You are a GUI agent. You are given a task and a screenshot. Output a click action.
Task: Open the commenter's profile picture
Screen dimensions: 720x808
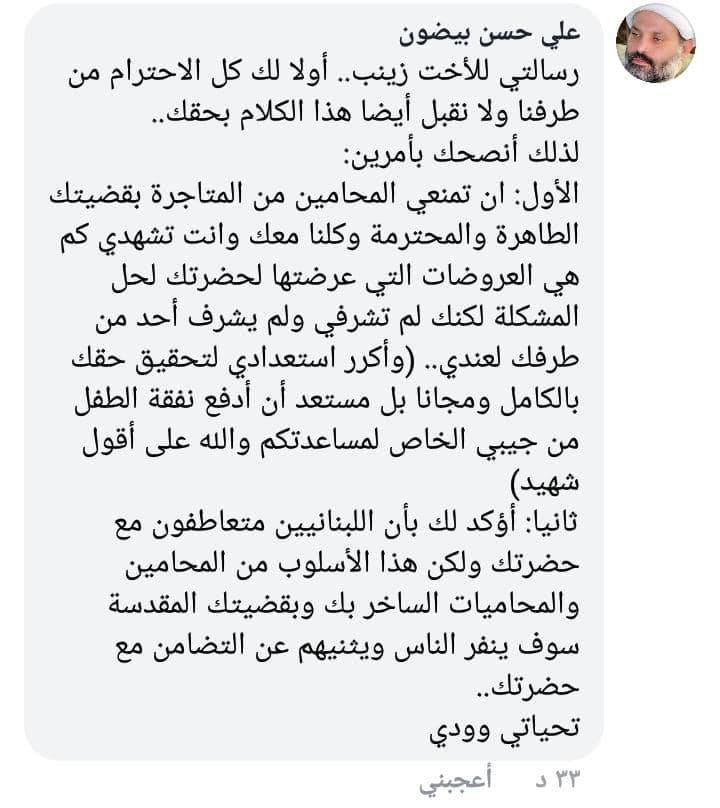tap(654, 45)
